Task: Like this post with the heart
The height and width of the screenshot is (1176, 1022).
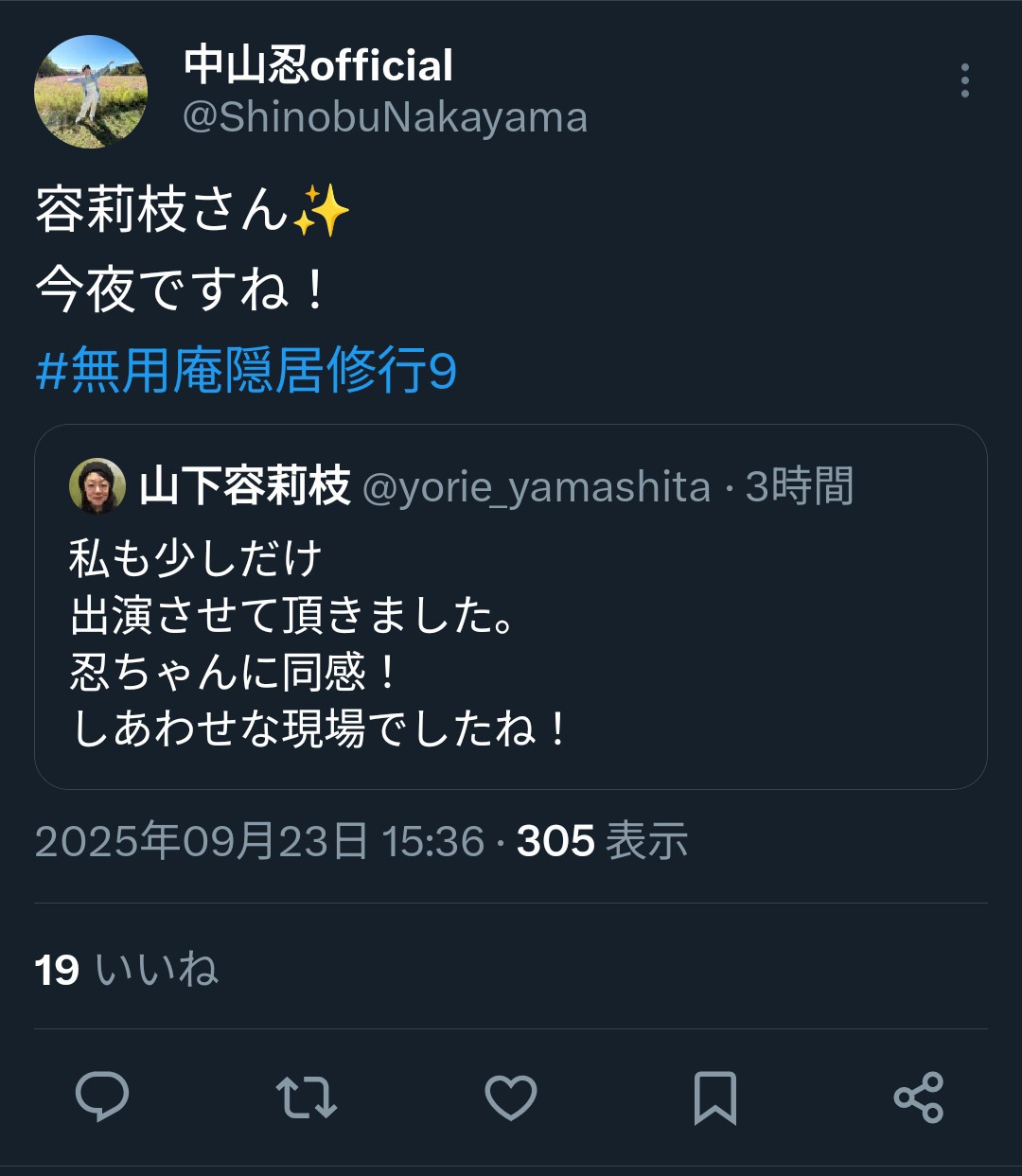Action: coord(511,1097)
